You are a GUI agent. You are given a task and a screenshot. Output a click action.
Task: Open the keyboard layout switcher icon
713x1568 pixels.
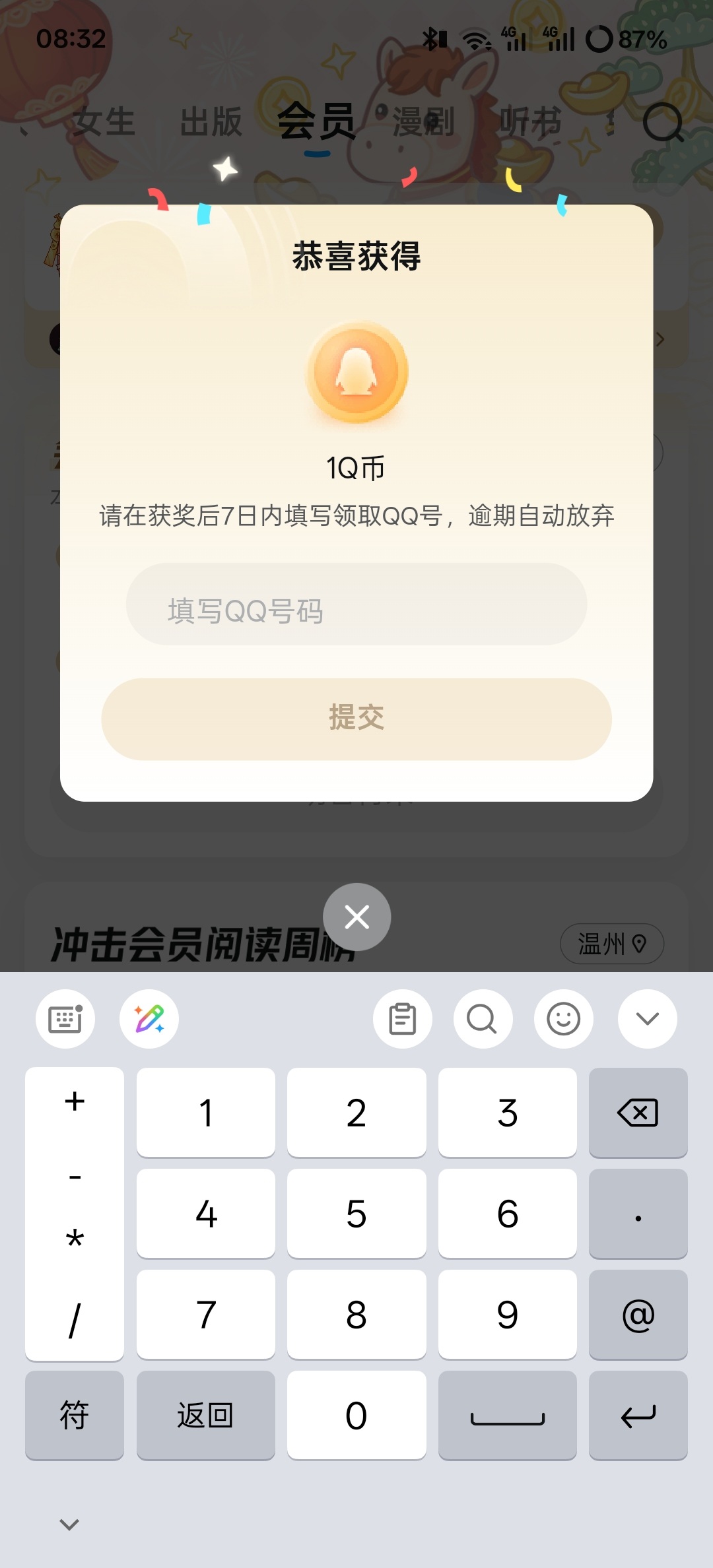click(65, 1019)
